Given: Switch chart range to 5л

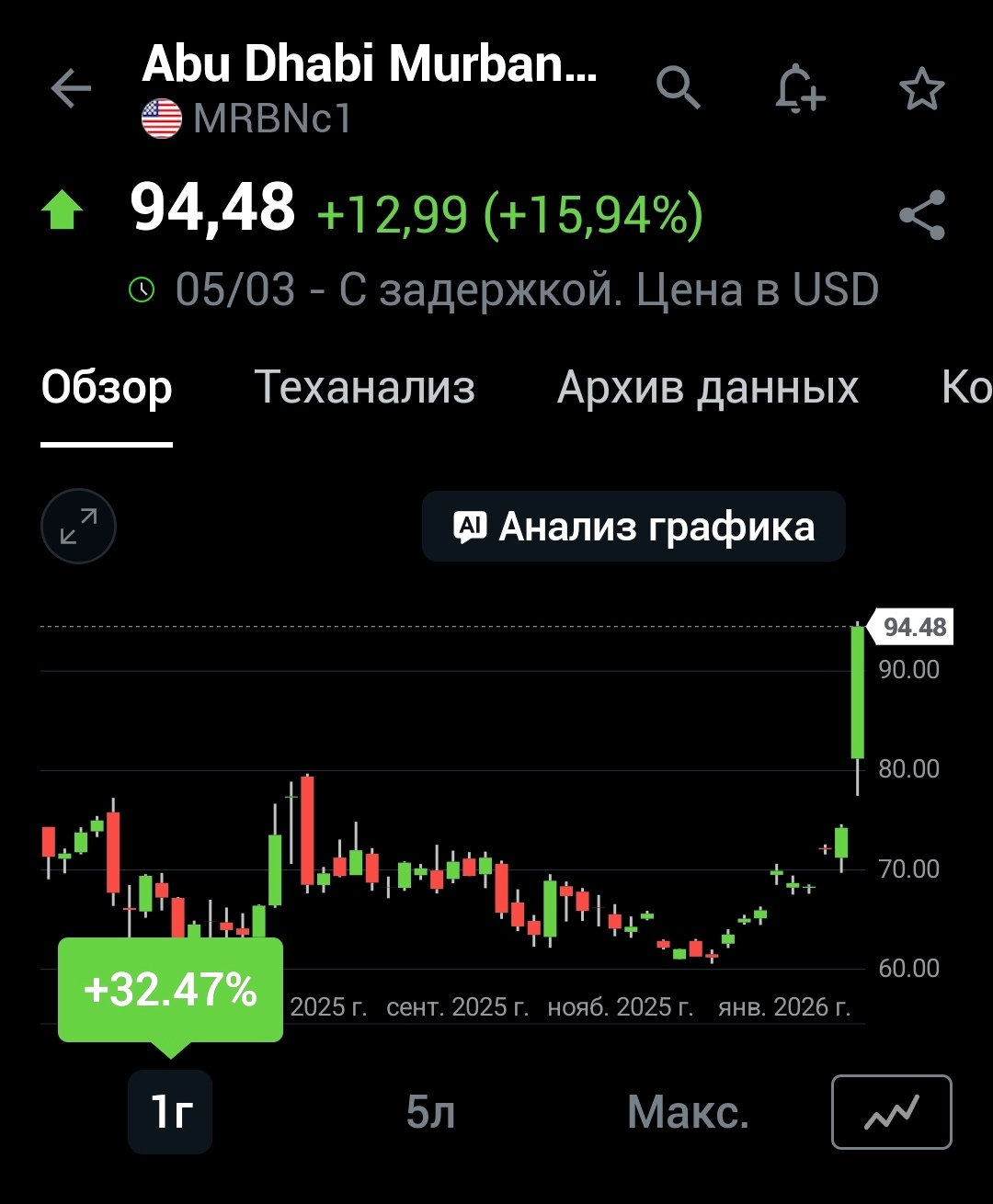Looking at the screenshot, I should coord(430,1112).
